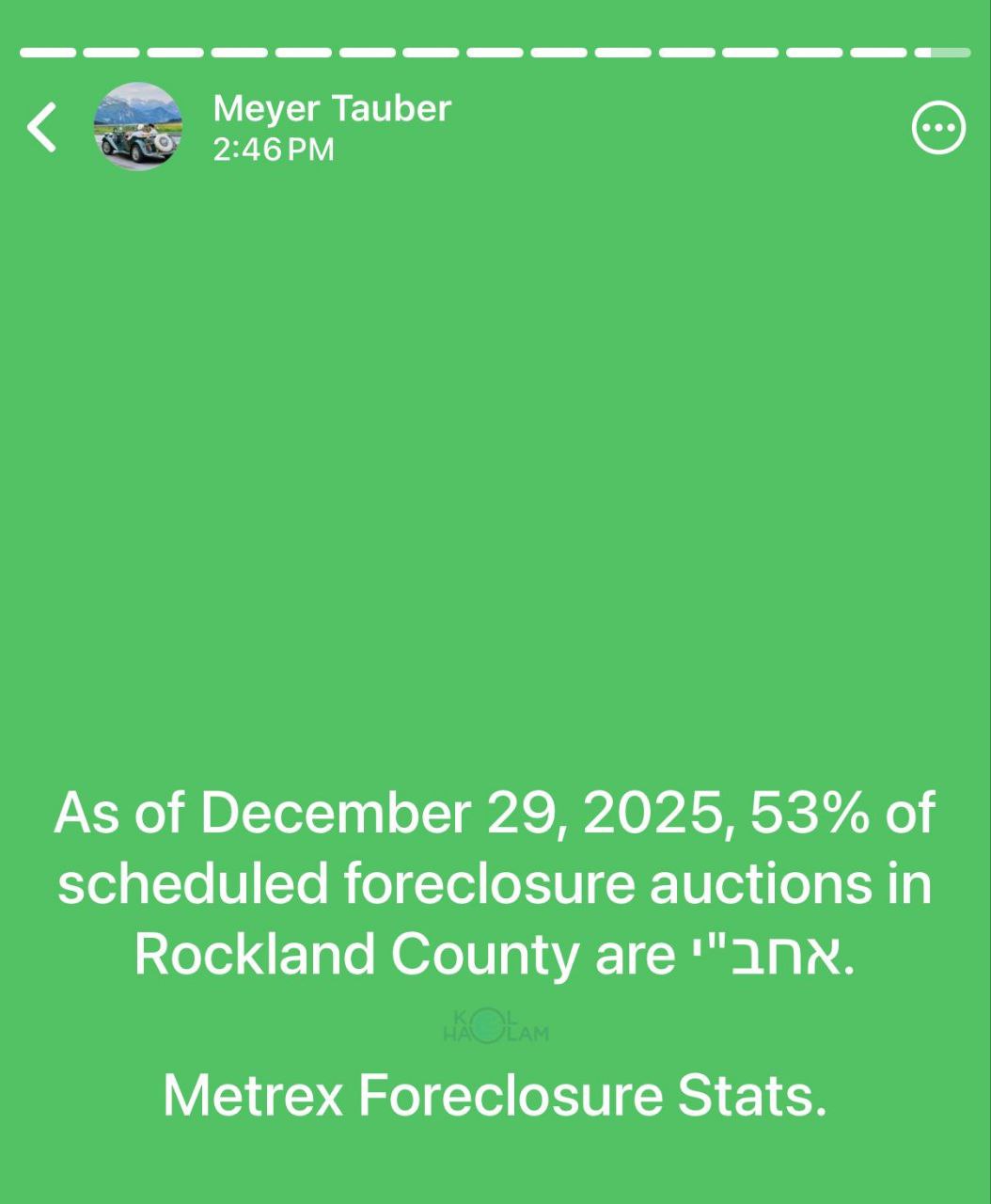
Task: Open the three-dot options menu
Action: (937, 127)
